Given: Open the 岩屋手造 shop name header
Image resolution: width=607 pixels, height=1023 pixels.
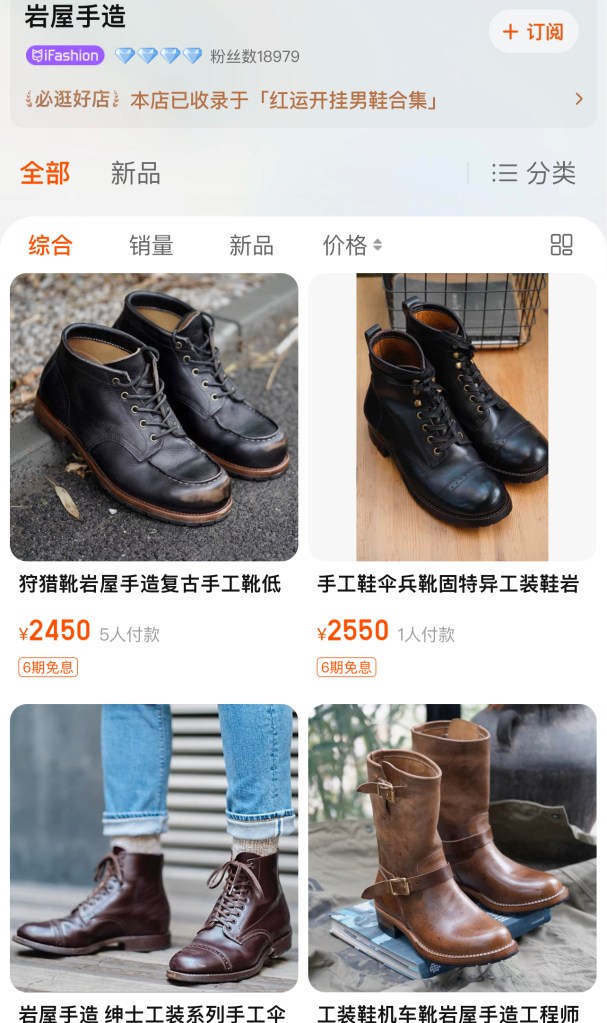Looking at the screenshot, I should [75, 17].
